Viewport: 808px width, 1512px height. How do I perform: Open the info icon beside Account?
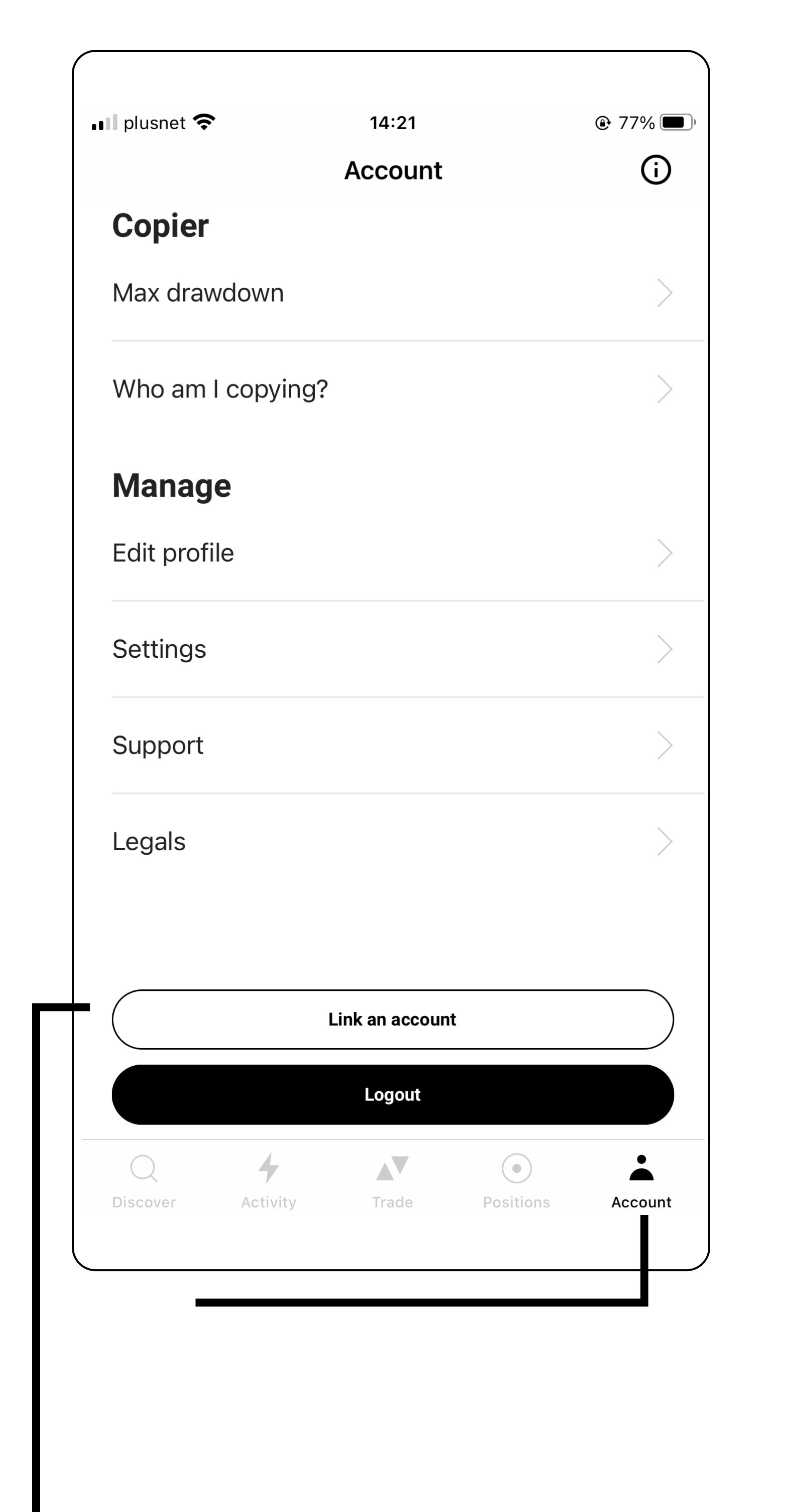pyautogui.click(x=655, y=170)
